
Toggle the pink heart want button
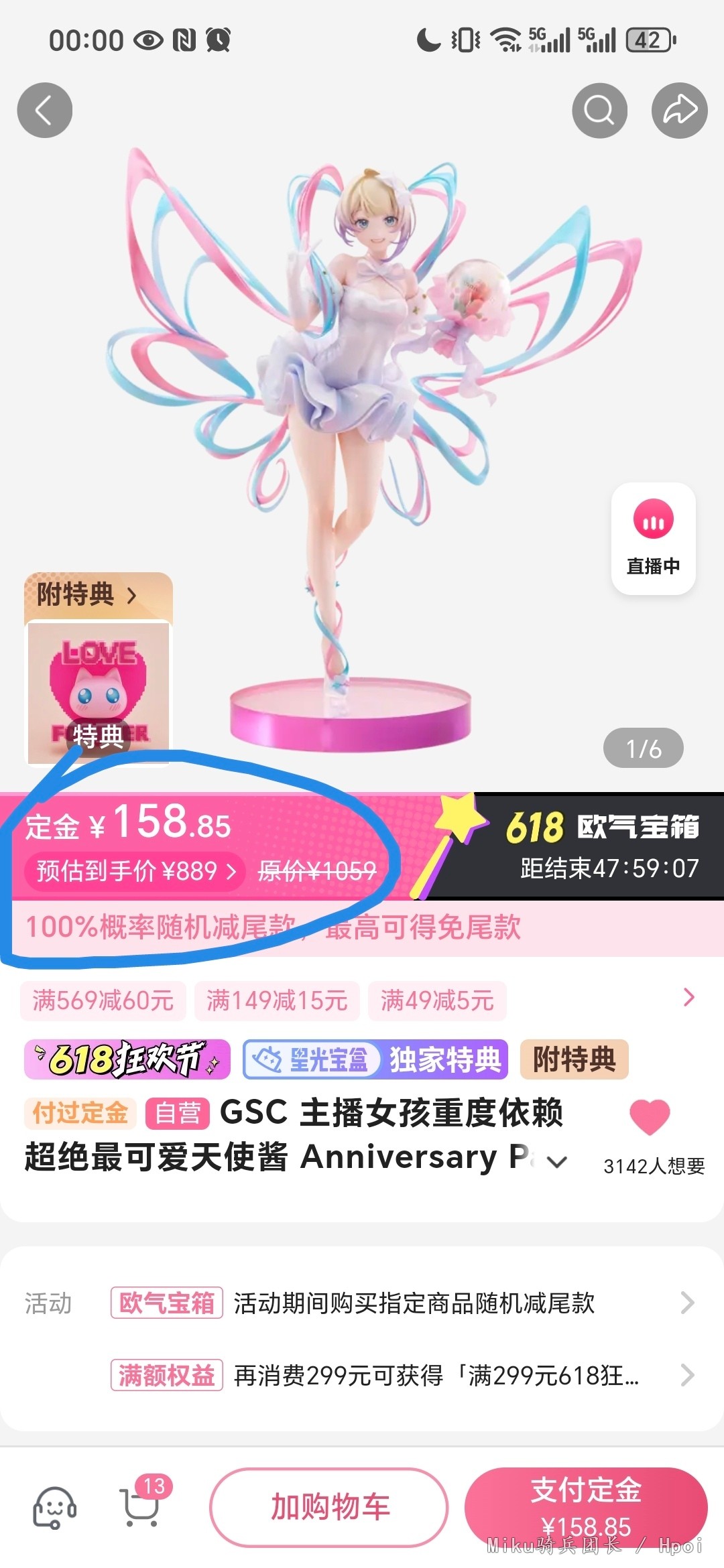coord(650,1117)
